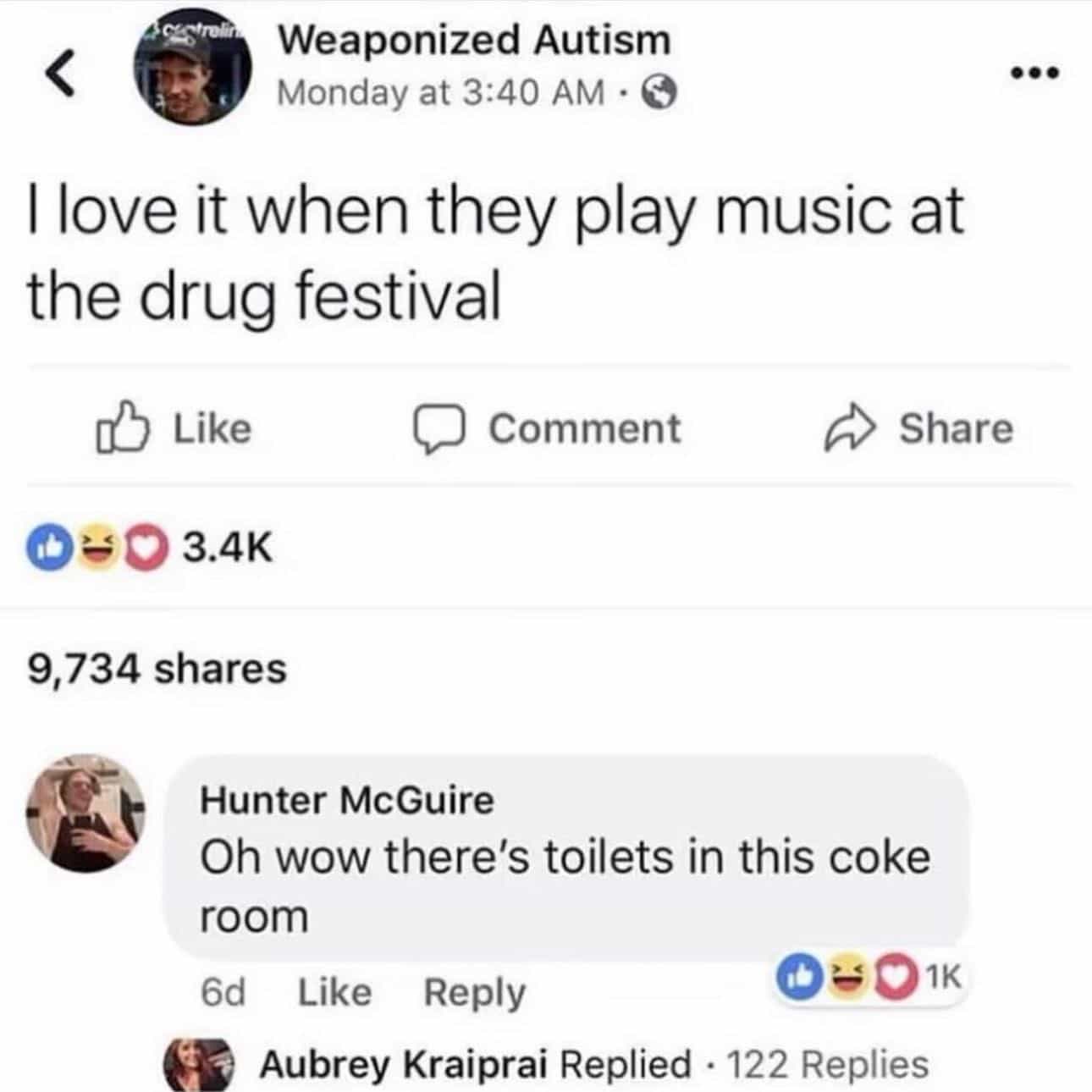The width and height of the screenshot is (1092, 1092).
Task: Like the drug festival post
Action: click(174, 428)
